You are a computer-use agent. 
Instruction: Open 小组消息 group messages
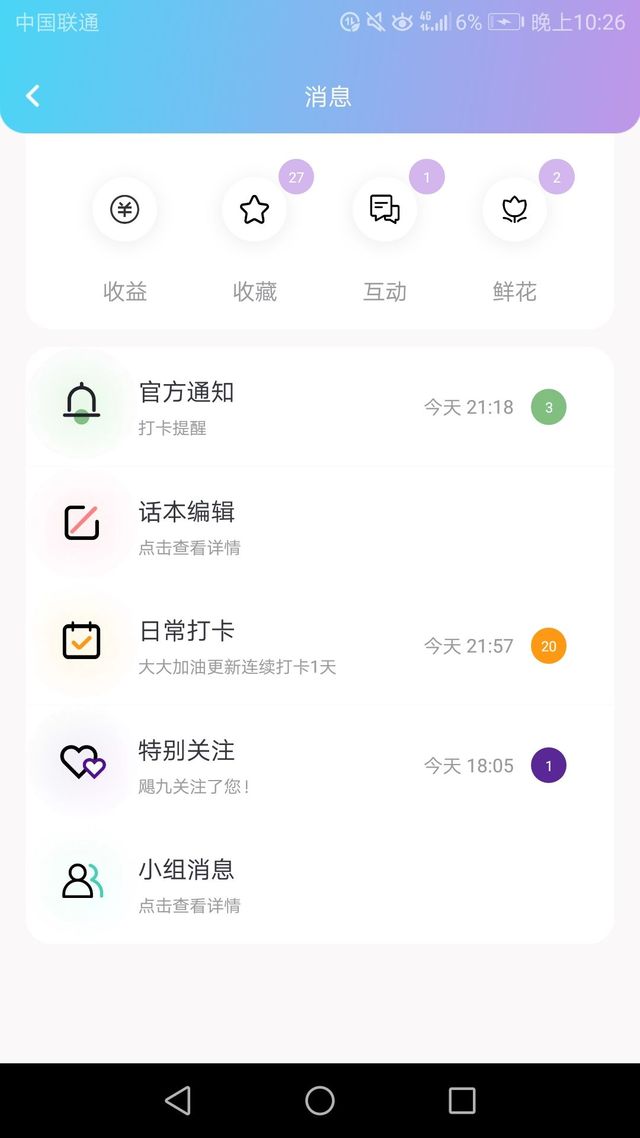320,884
